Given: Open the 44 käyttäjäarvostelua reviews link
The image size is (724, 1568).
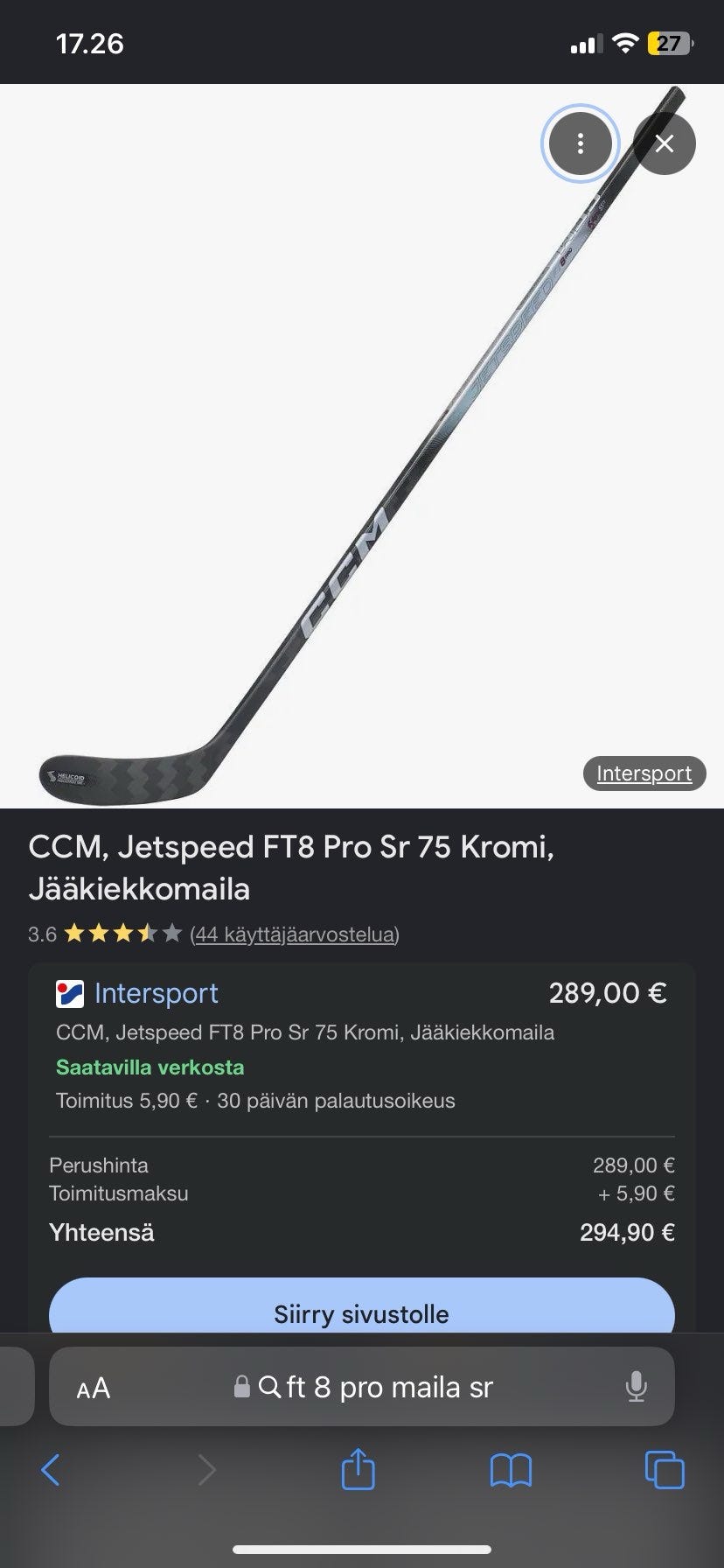Looking at the screenshot, I should pos(294,934).
